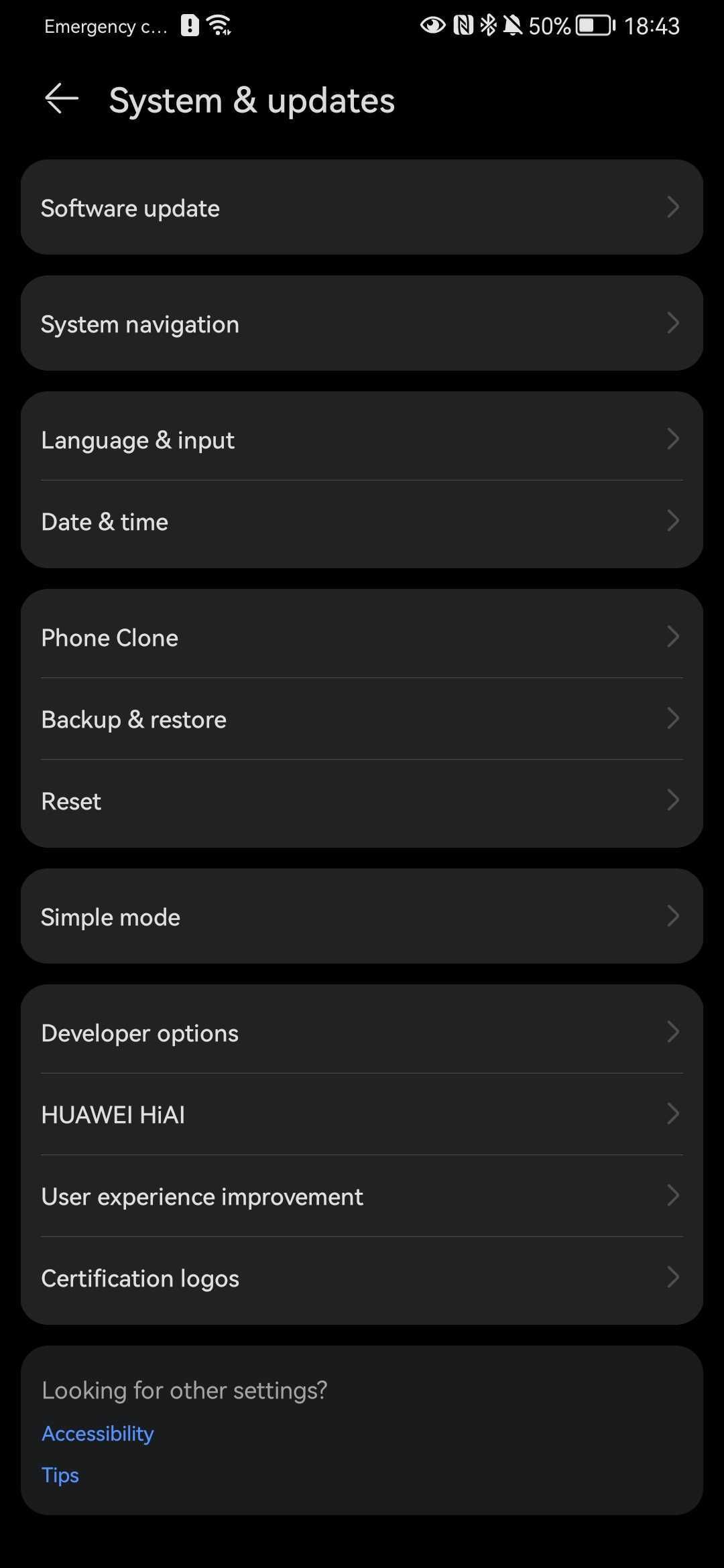Viewport: 724px width, 1568px height.
Task: Tap the battery indicator showing 50%
Action: pyautogui.click(x=594, y=25)
